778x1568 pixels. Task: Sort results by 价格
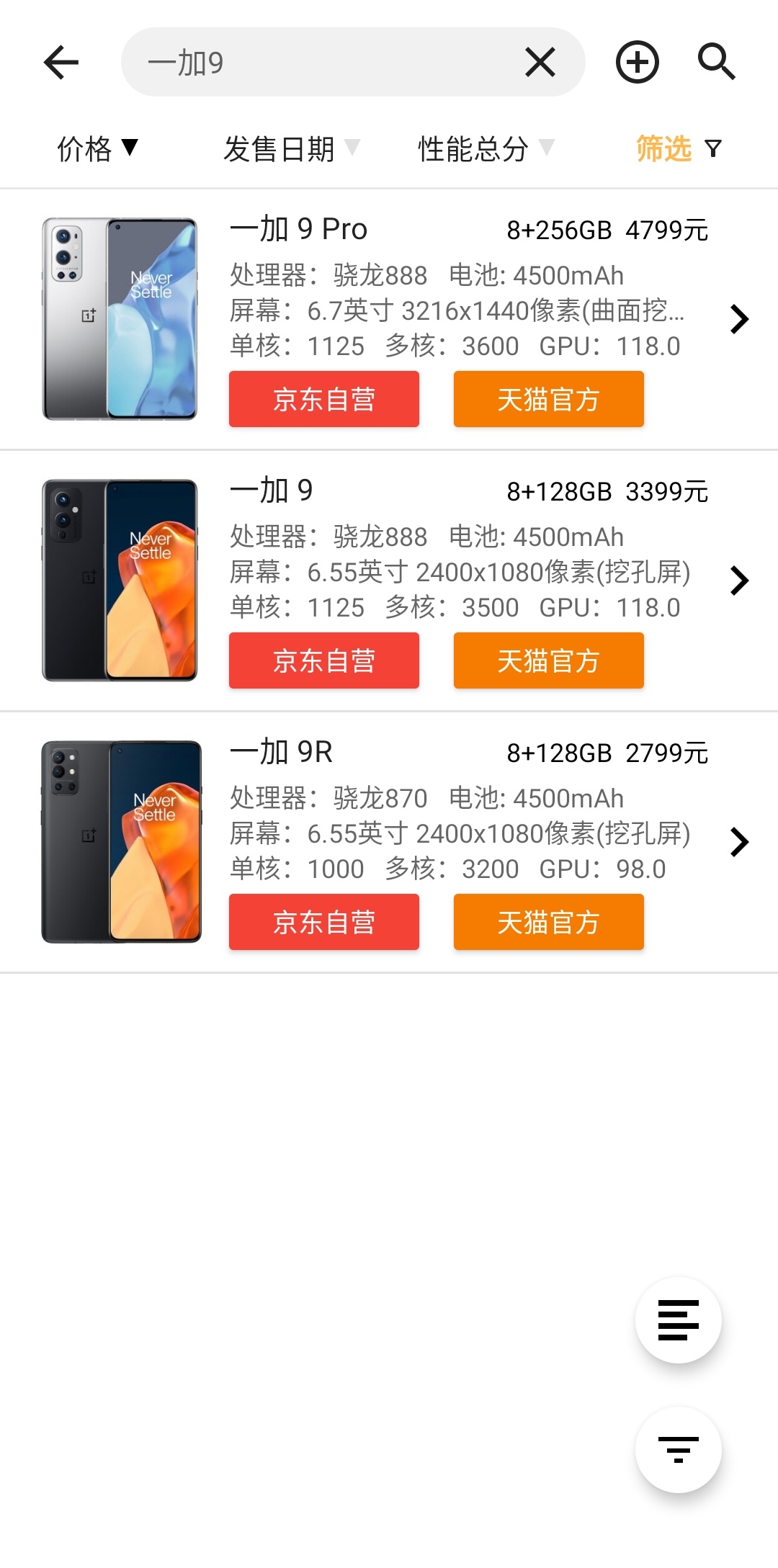tap(97, 149)
